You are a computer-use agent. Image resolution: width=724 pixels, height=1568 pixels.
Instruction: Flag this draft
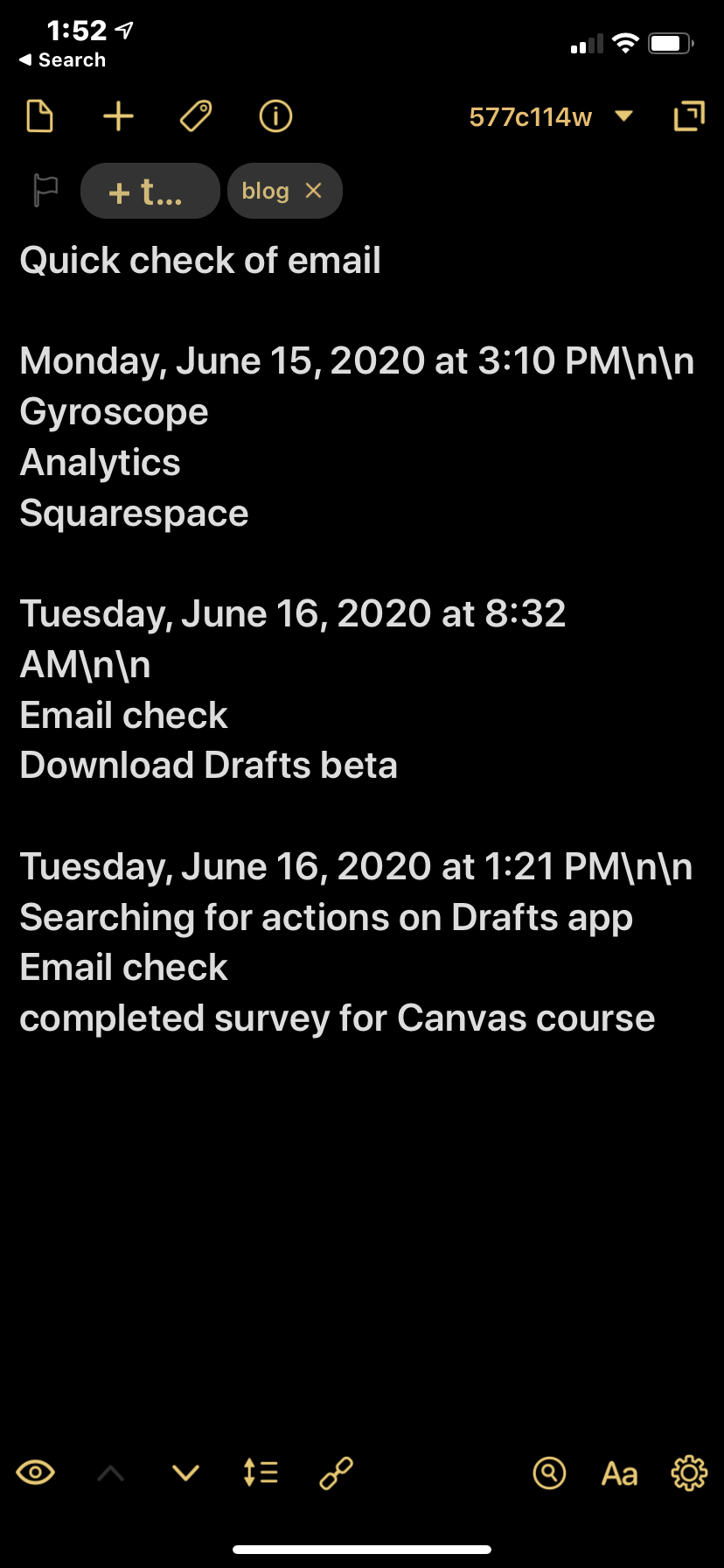click(45, 190)
